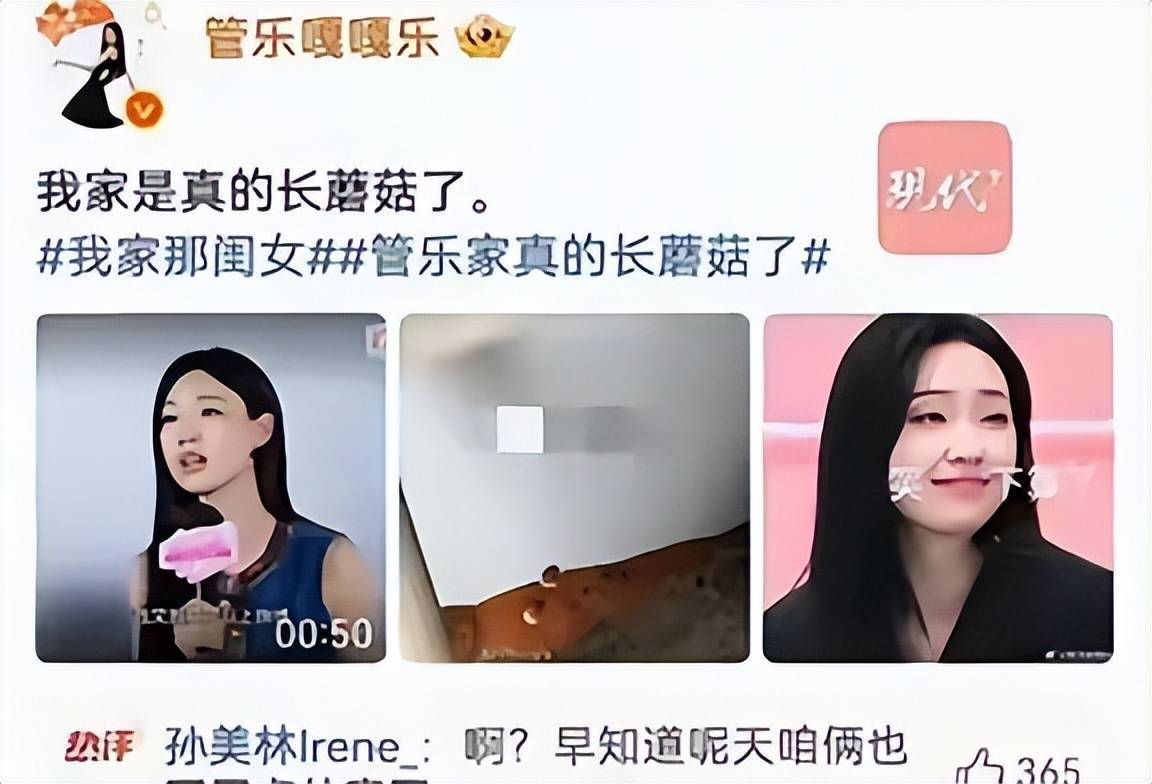Image resolution: width=1152 pixels, height=784 pixels.
Task: Open the pink background smiling photo
Action: (x=937, y=488)
